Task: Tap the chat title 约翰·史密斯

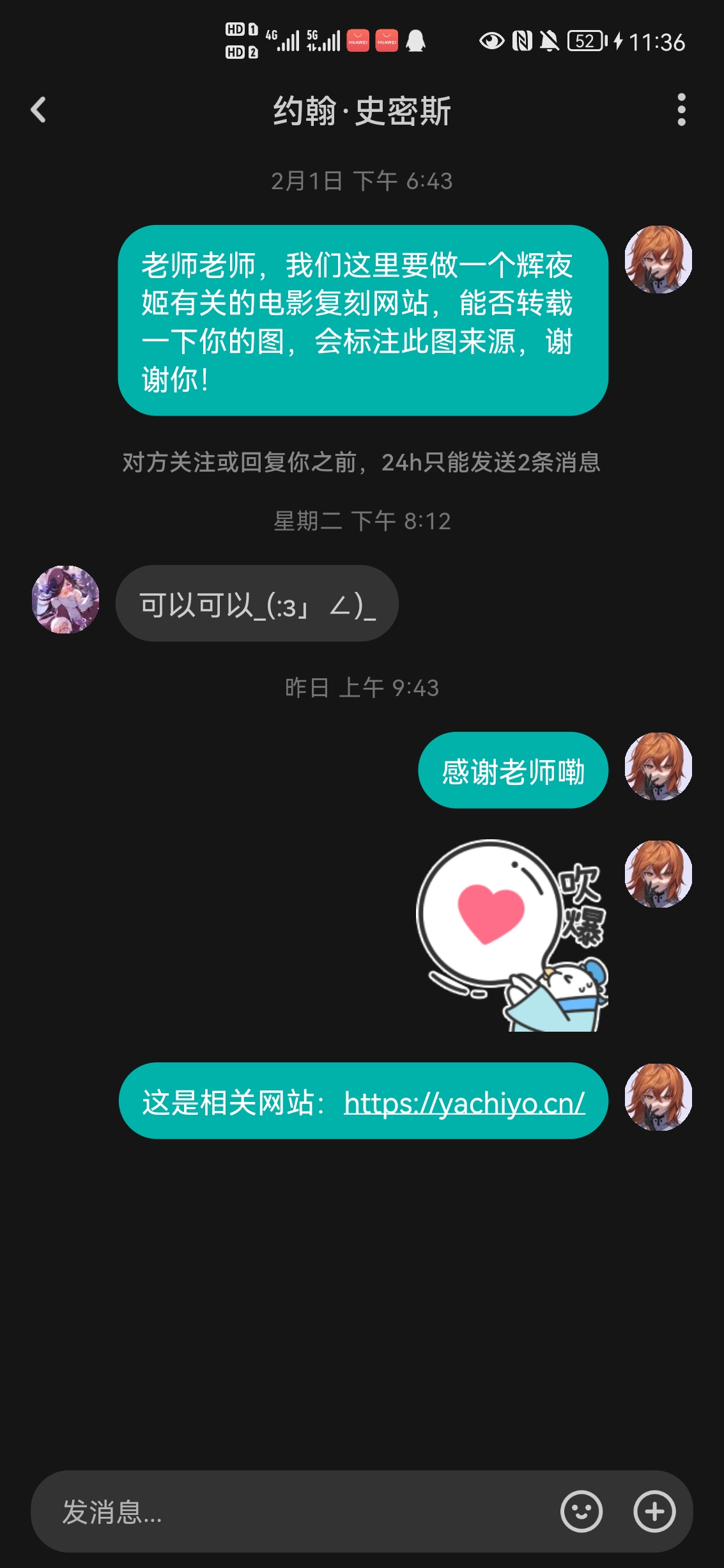Action: pos(362,110)
